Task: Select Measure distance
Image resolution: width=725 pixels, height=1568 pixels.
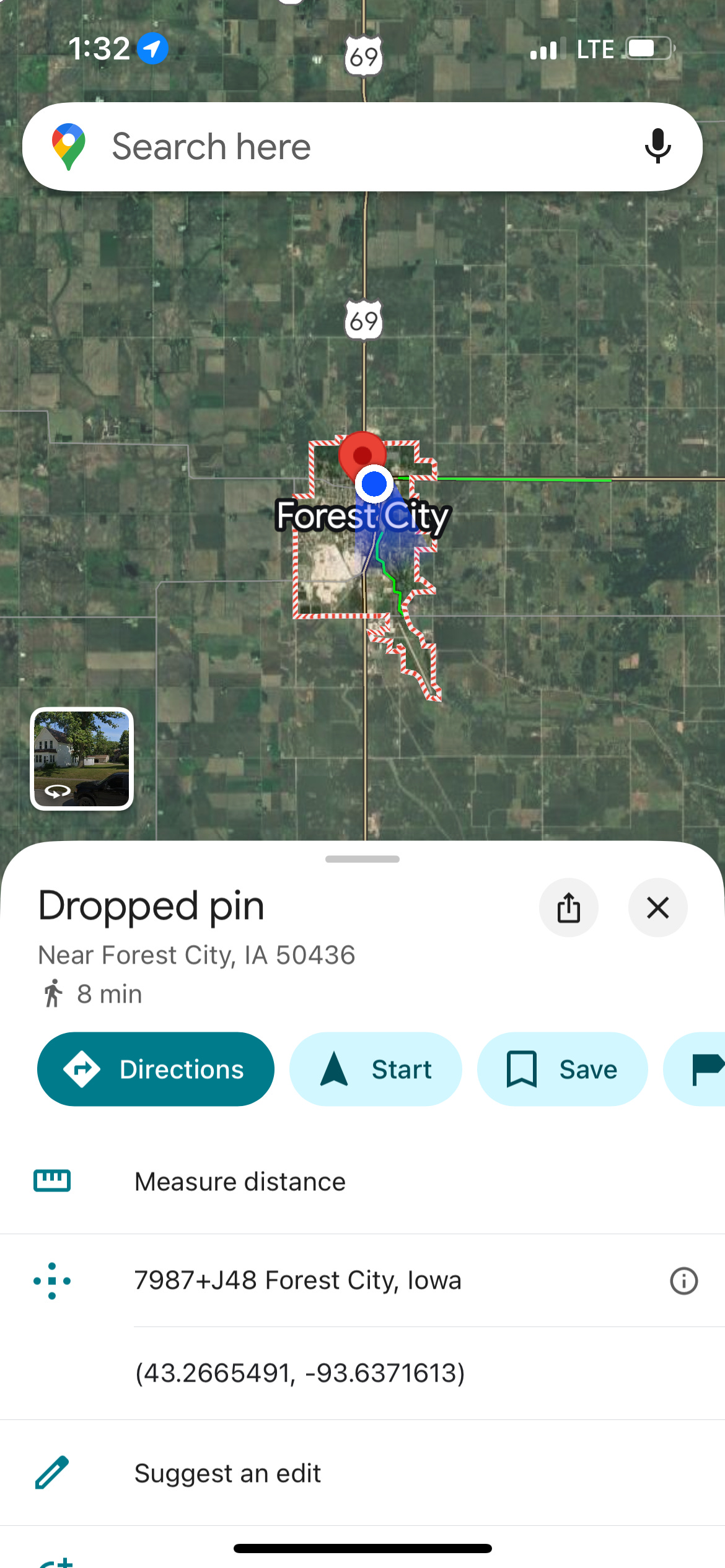Action: click(240, 1182)
